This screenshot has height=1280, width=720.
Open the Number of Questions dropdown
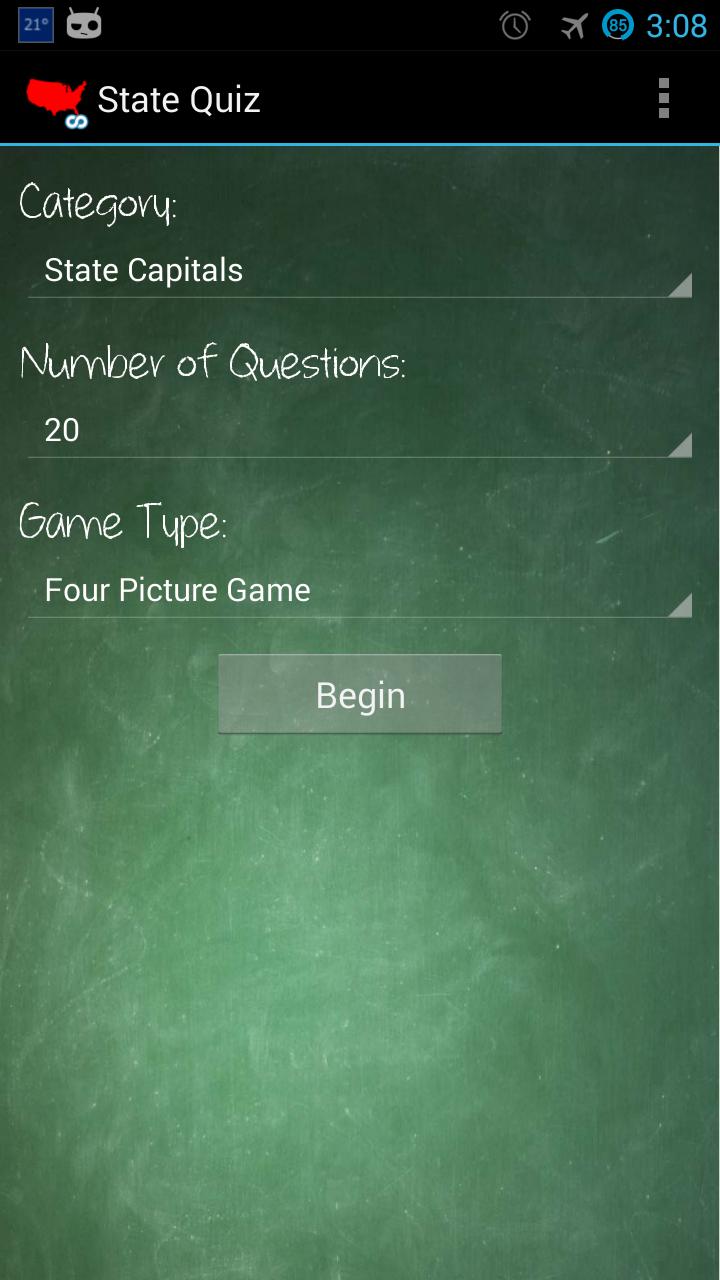(x=360, y=431)
